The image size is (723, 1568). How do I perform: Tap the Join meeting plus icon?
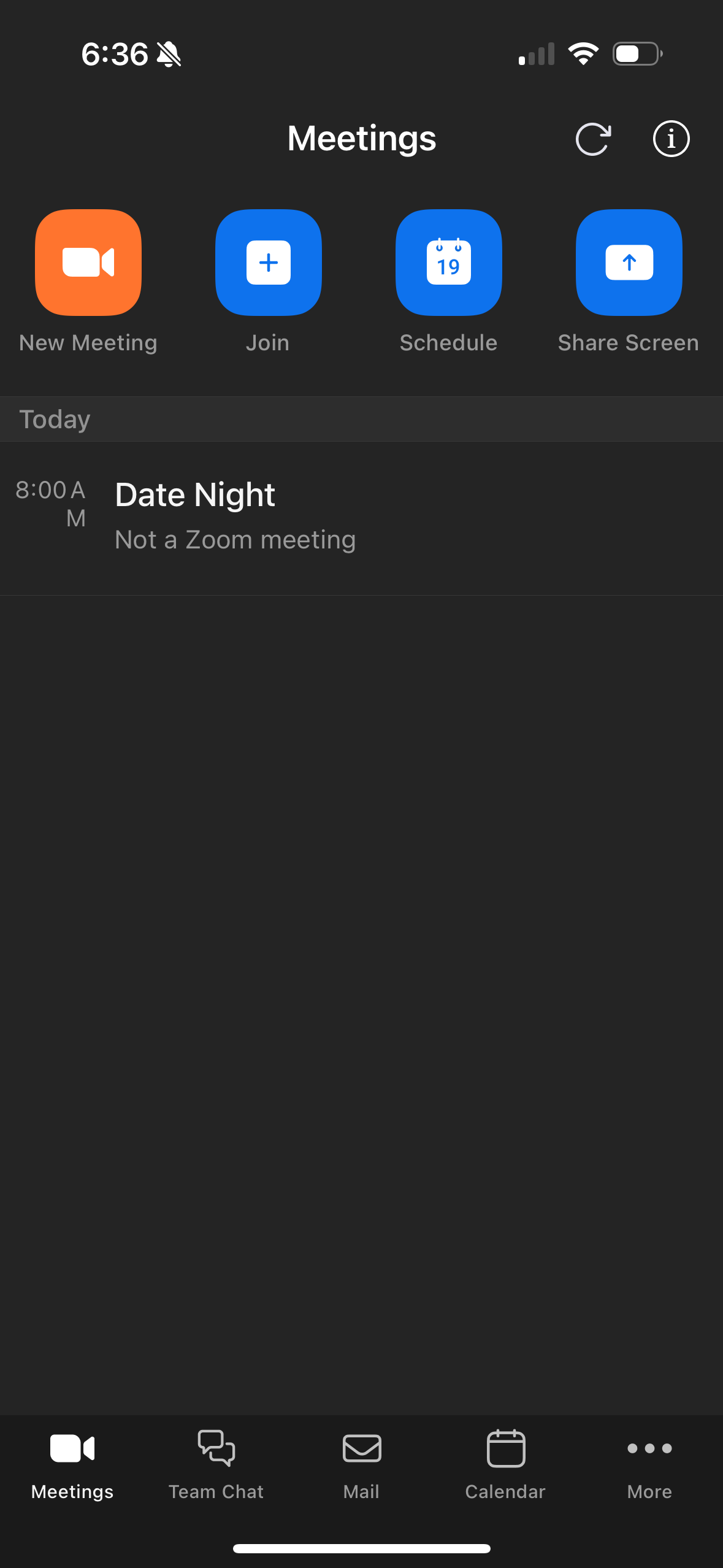click(x=268, y=263)
